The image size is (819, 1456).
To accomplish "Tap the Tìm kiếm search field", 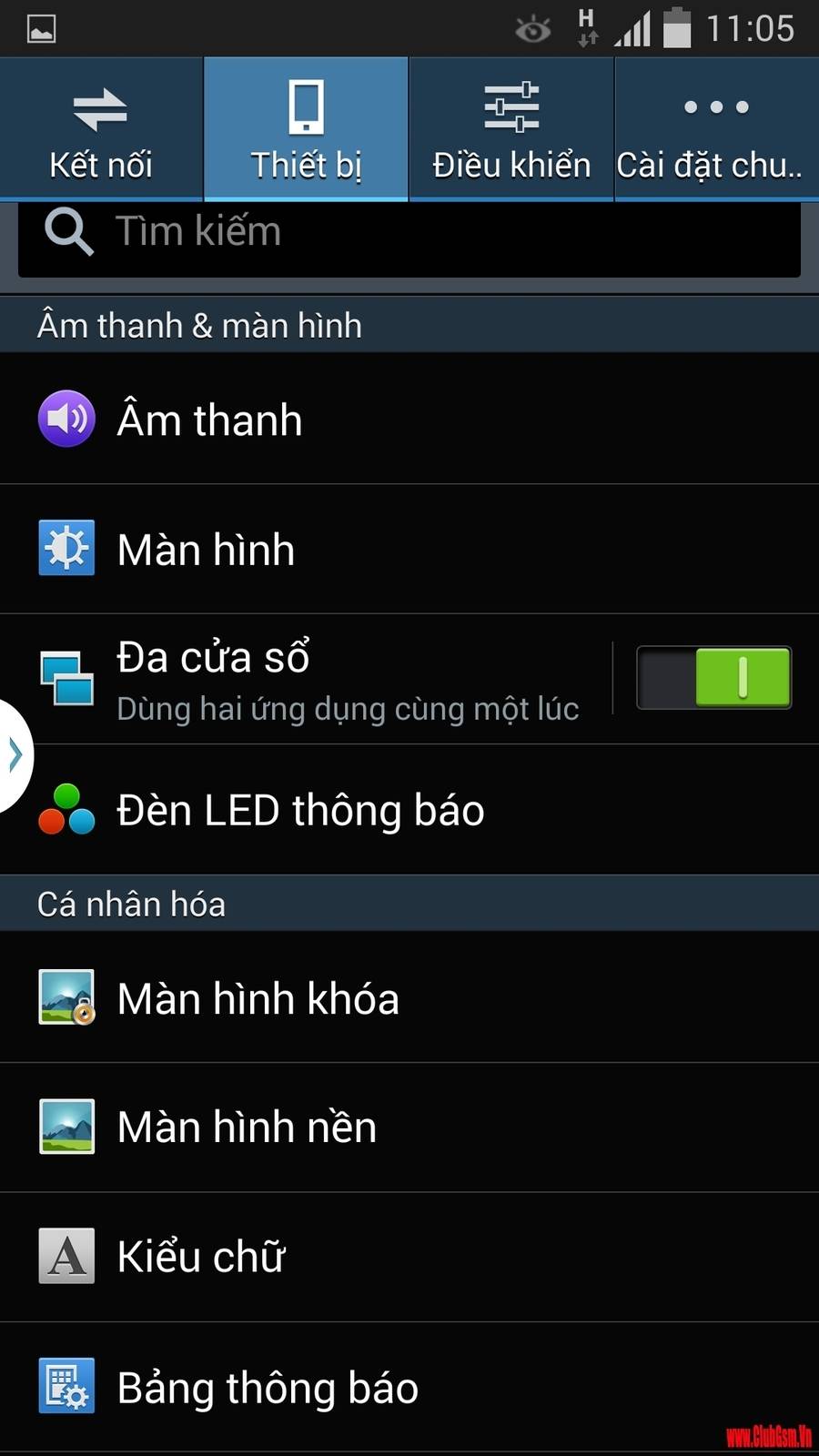I will coord(409,233).
